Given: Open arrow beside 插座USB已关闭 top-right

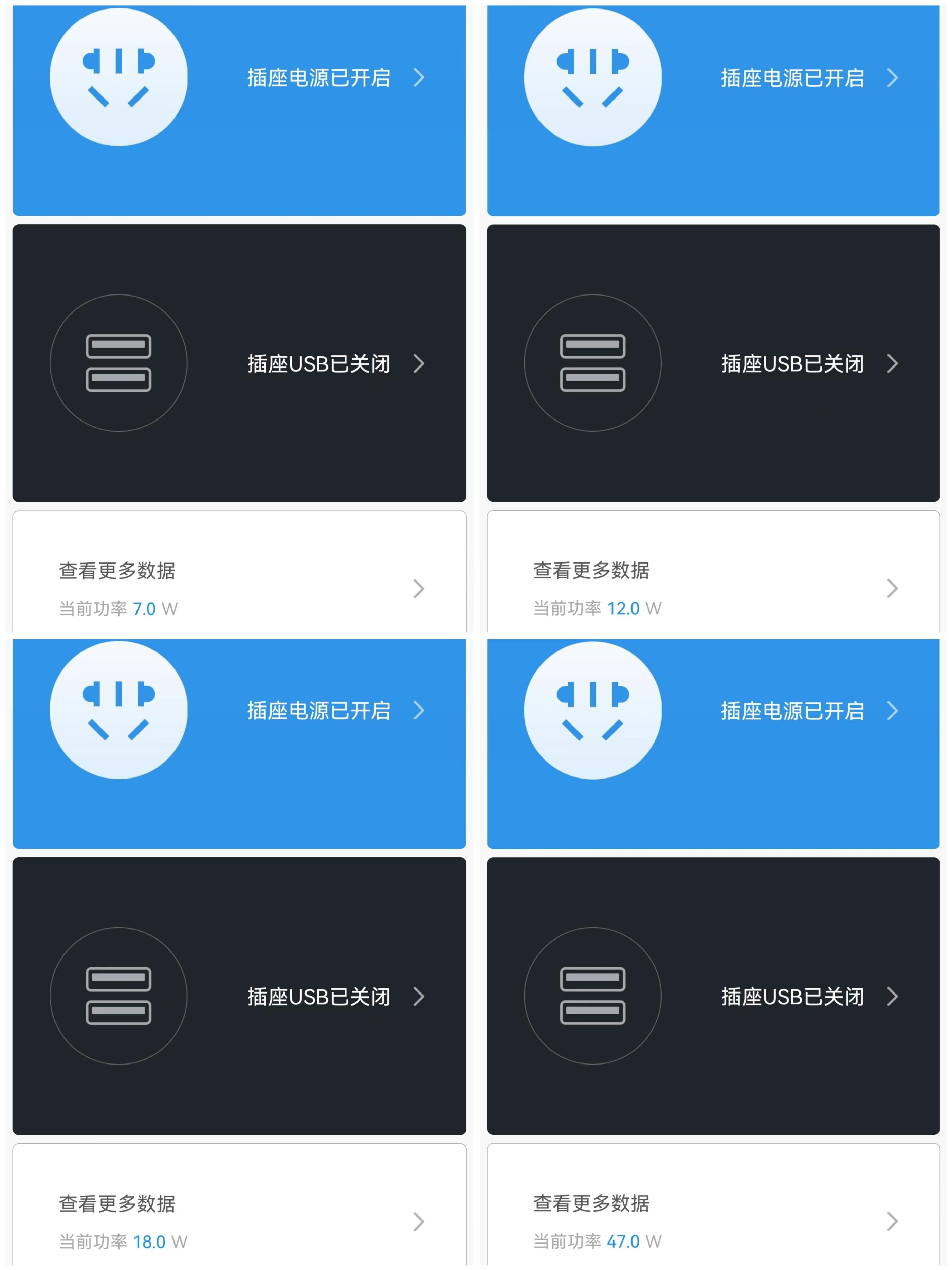Looking at the screenshot, I should pos(893,363).
